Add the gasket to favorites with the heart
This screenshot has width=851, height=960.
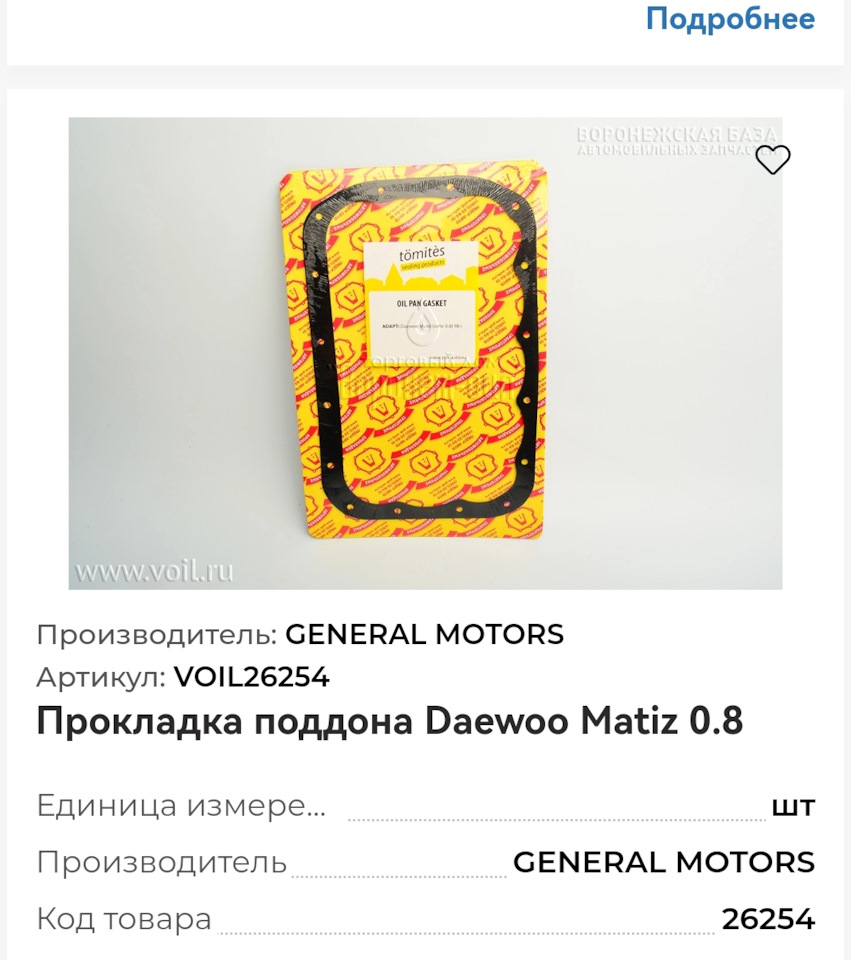pos(772,159)
